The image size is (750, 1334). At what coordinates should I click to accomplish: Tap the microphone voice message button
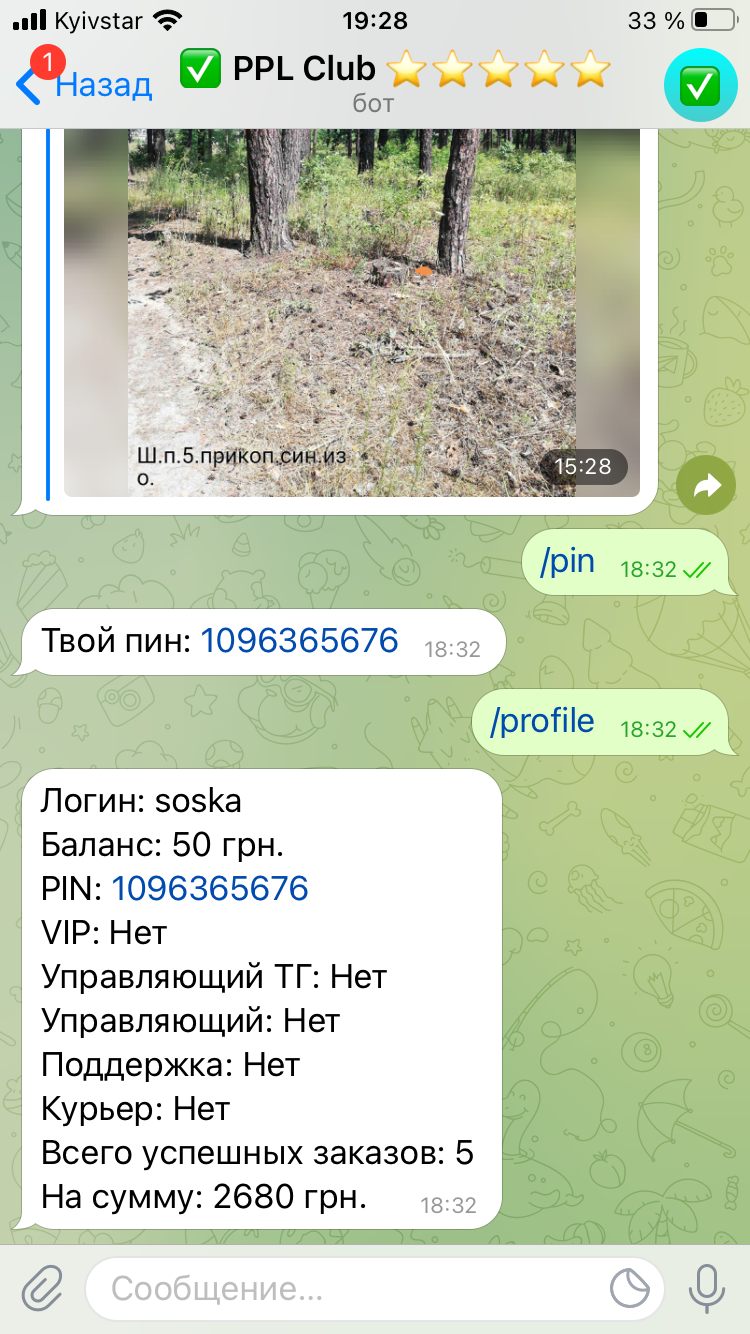click(x=707, y=1289)
